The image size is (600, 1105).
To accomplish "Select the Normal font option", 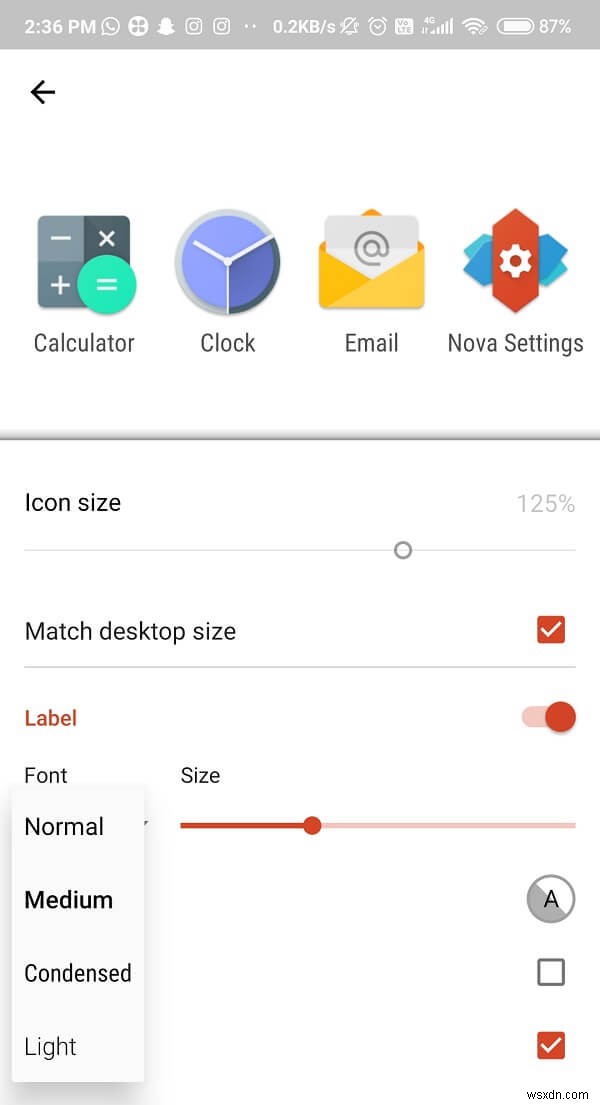I will point(64,827).
